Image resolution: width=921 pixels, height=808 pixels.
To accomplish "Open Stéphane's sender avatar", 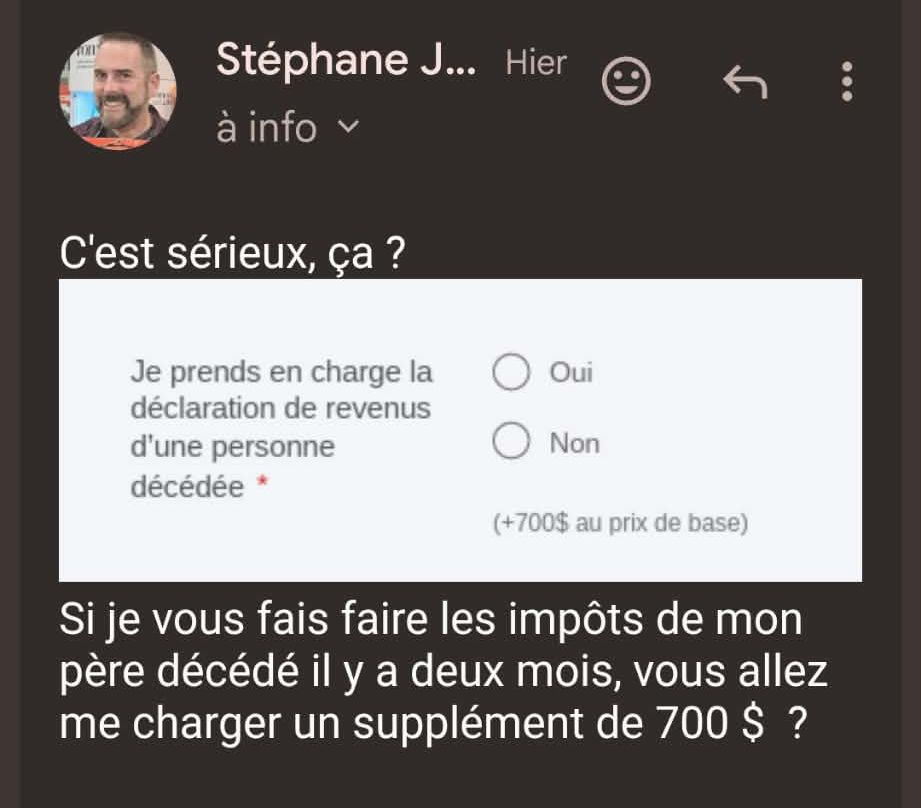I will pos(118,91).
